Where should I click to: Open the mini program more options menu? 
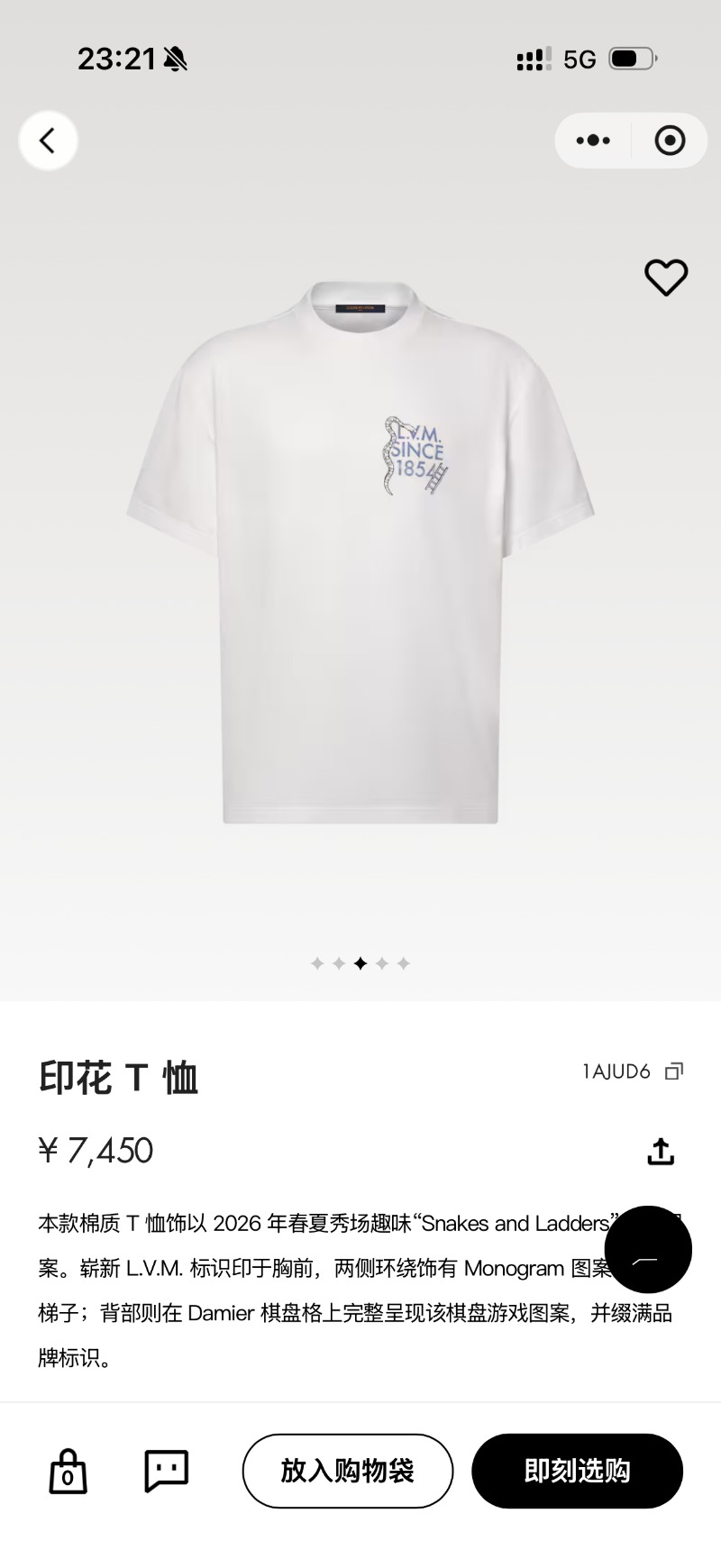(x=593, y=141)
